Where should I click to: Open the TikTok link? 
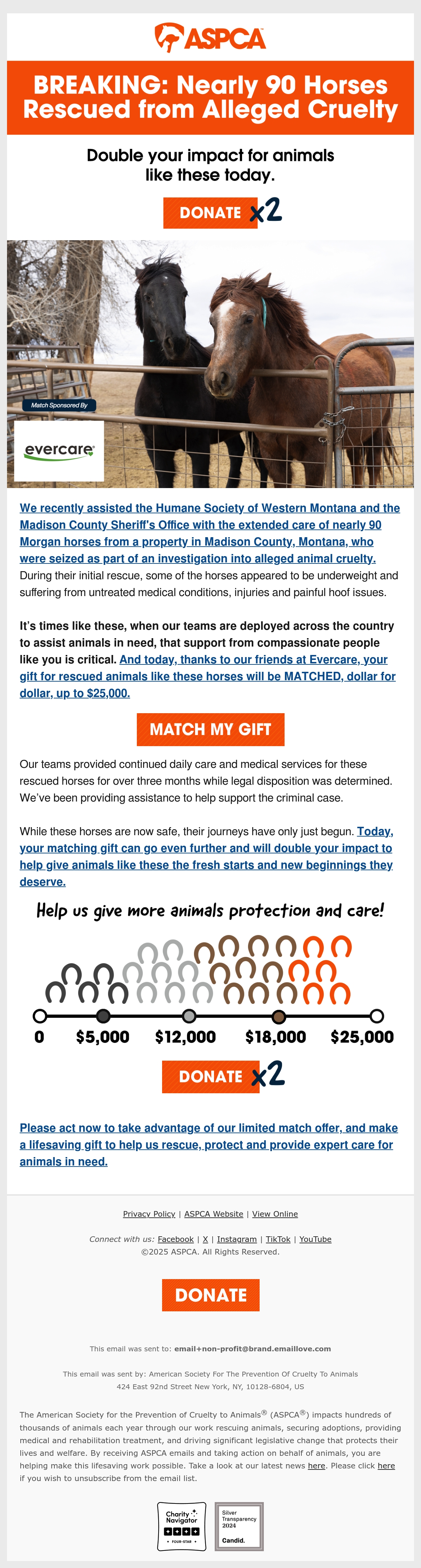point(278,1239)
